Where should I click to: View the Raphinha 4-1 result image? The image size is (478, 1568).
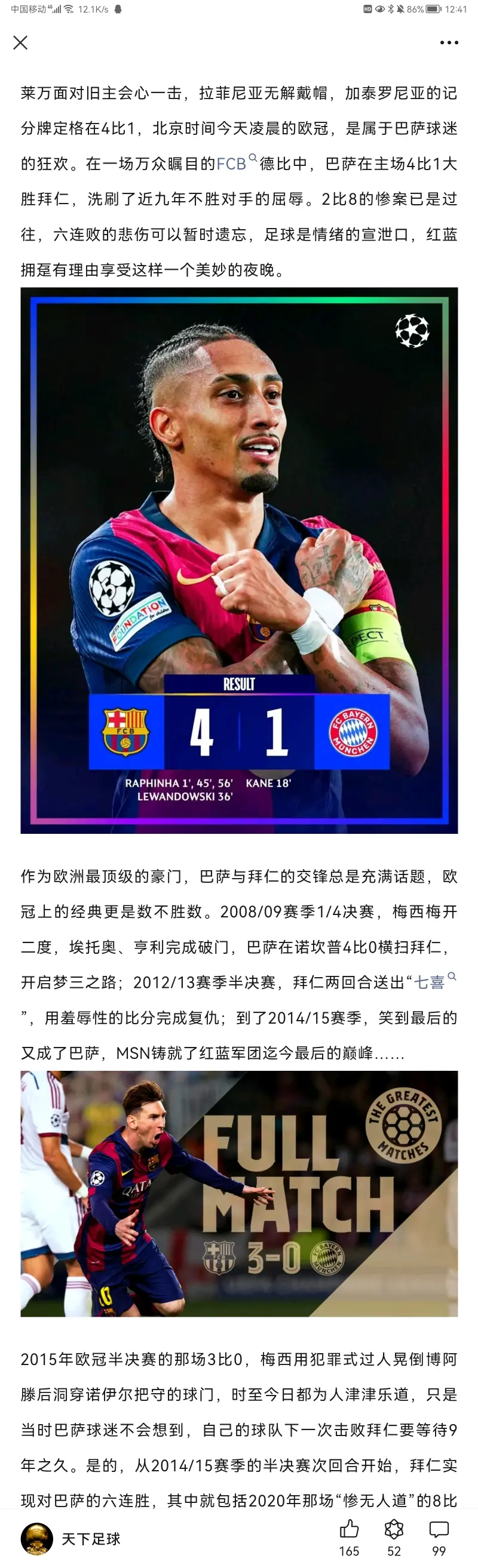tap(239, 560)
